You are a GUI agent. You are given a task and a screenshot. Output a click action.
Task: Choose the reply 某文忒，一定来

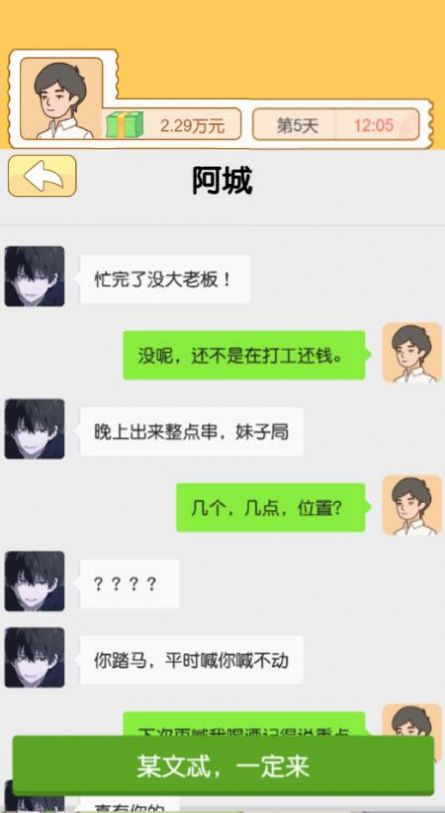223,766
